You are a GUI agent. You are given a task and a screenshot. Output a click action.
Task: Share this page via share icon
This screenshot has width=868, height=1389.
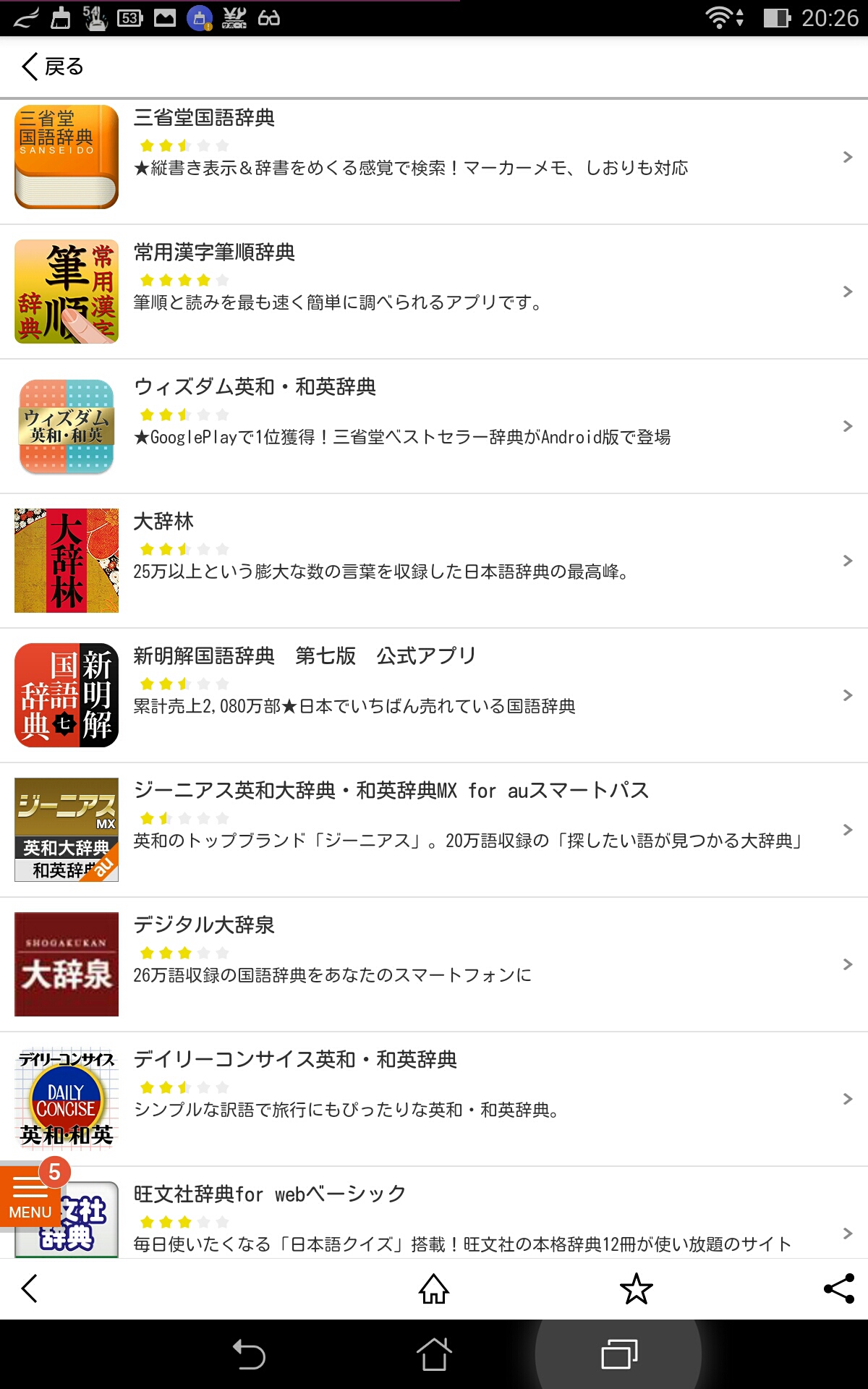pyautogui.click(x=839, y=1288)
